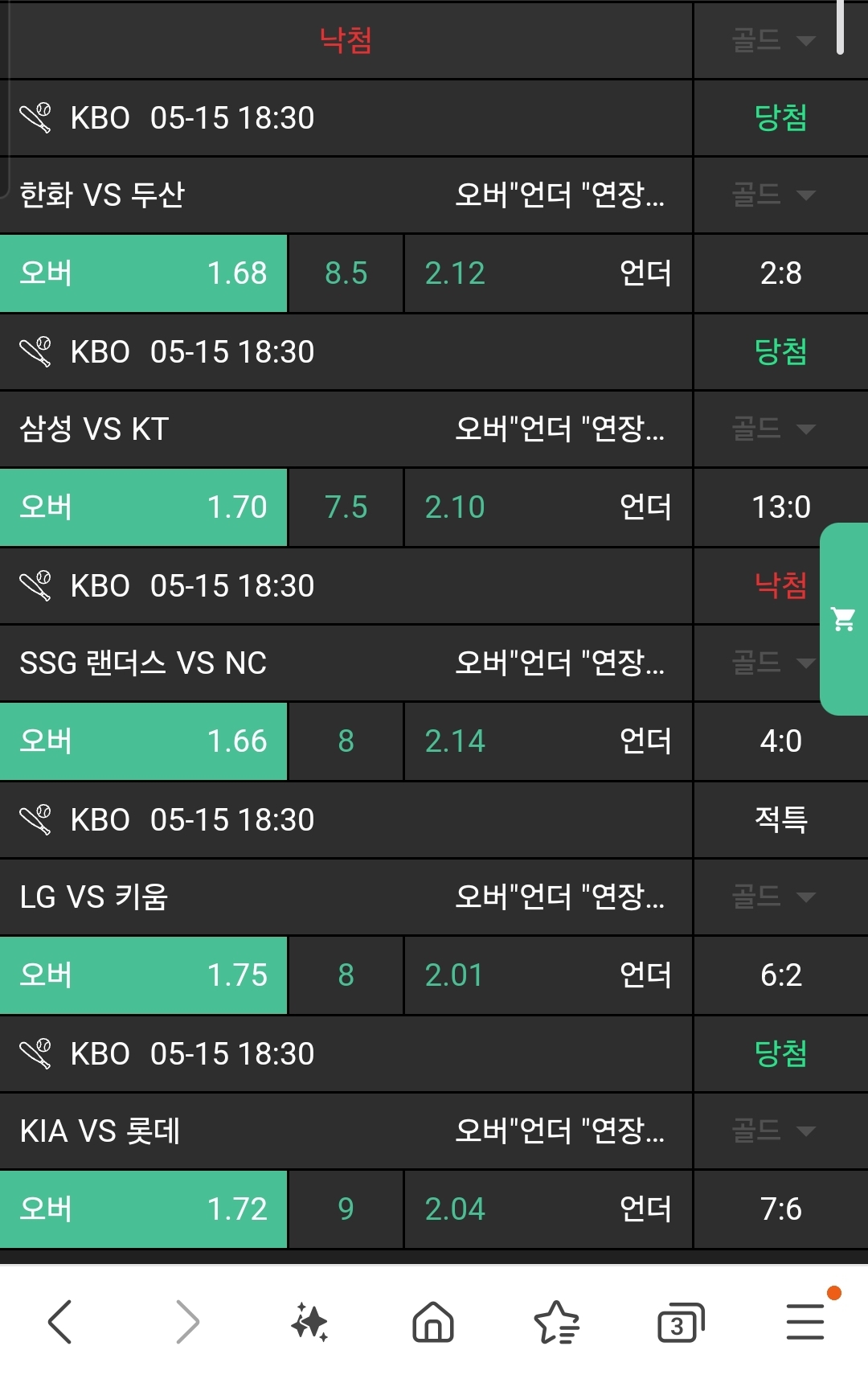Open the floating cart button
868x1379 pixels.
[843, 619]
